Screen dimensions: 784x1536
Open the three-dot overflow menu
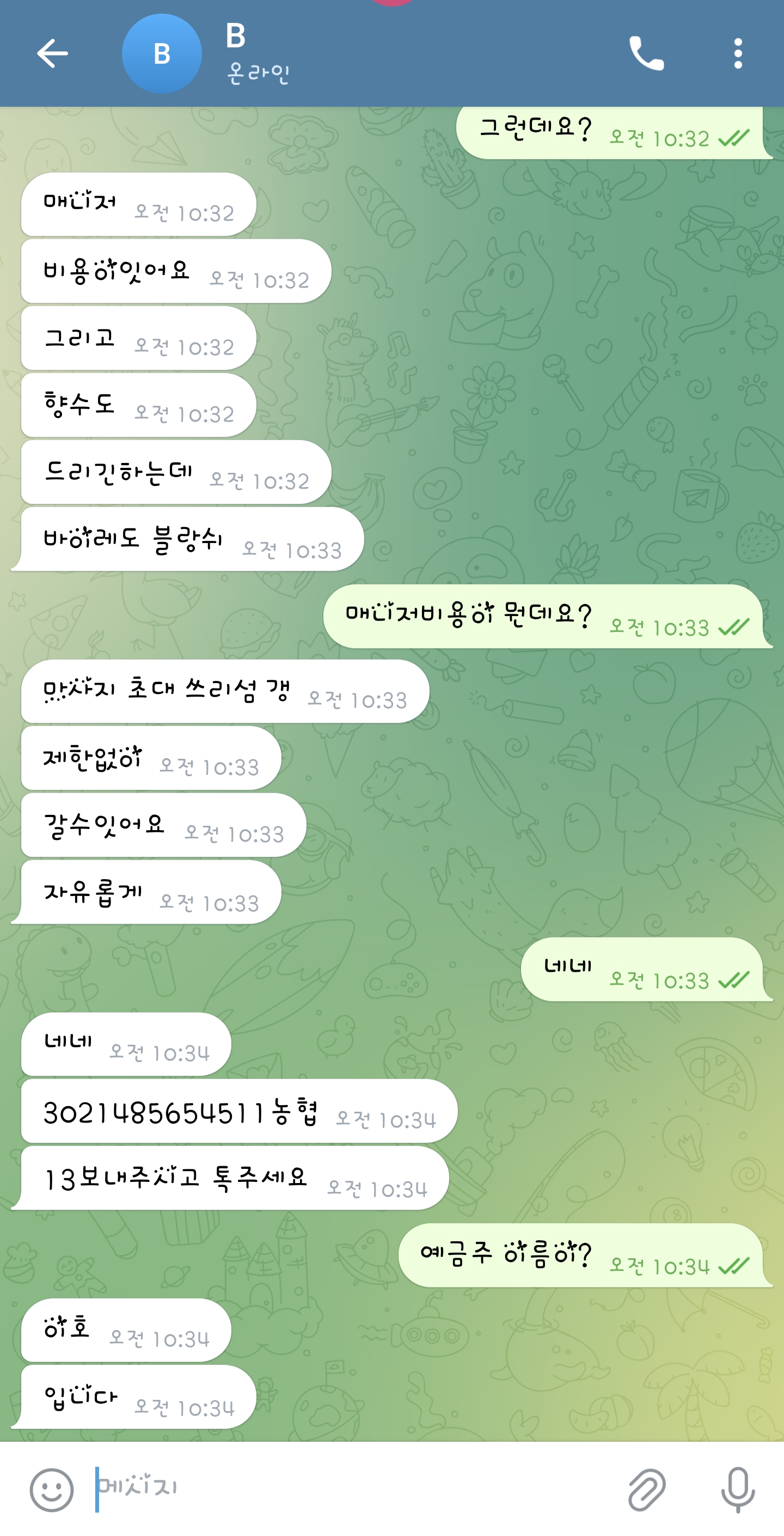coord(738,54)
